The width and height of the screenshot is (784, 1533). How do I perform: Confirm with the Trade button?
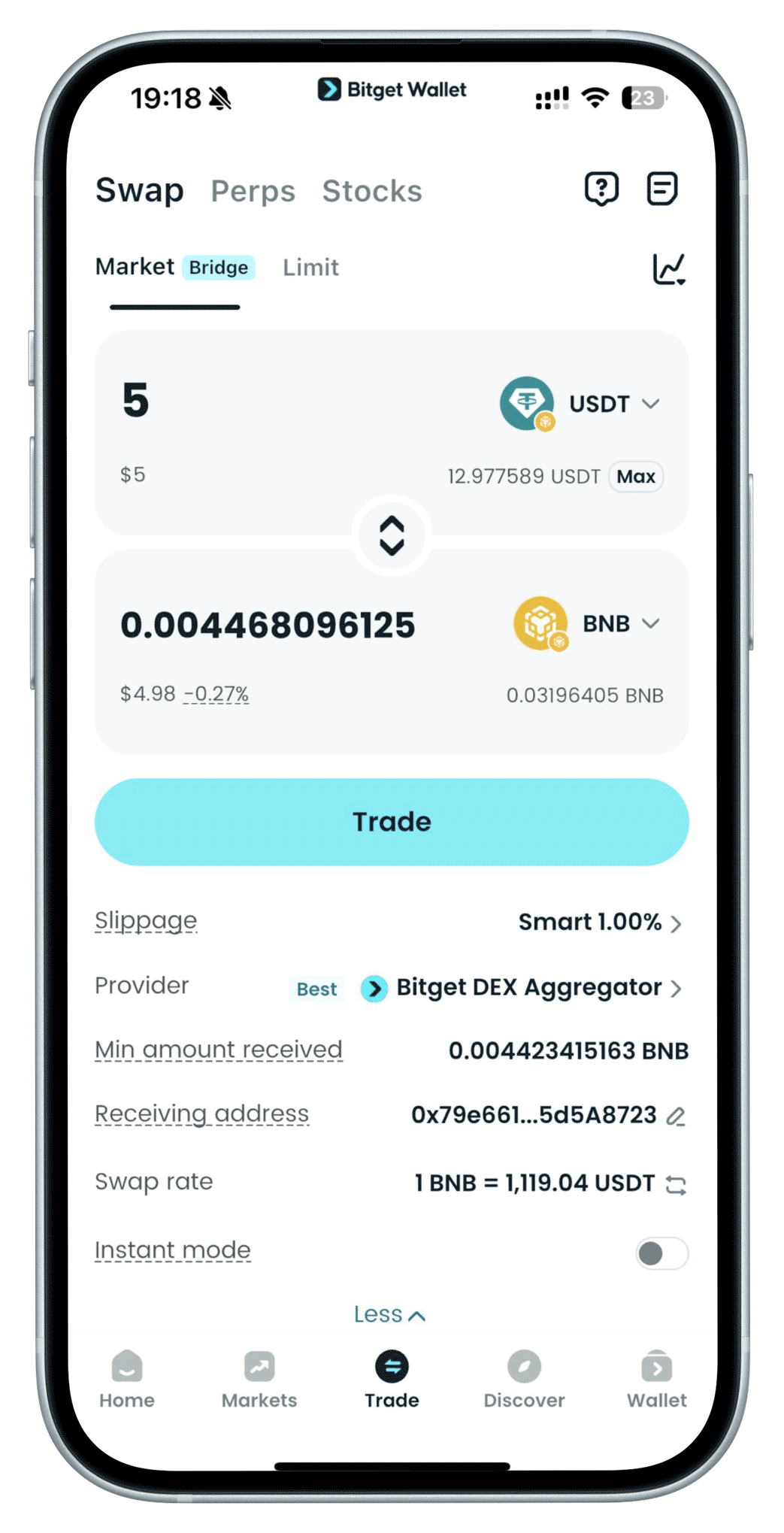(392, 822)
